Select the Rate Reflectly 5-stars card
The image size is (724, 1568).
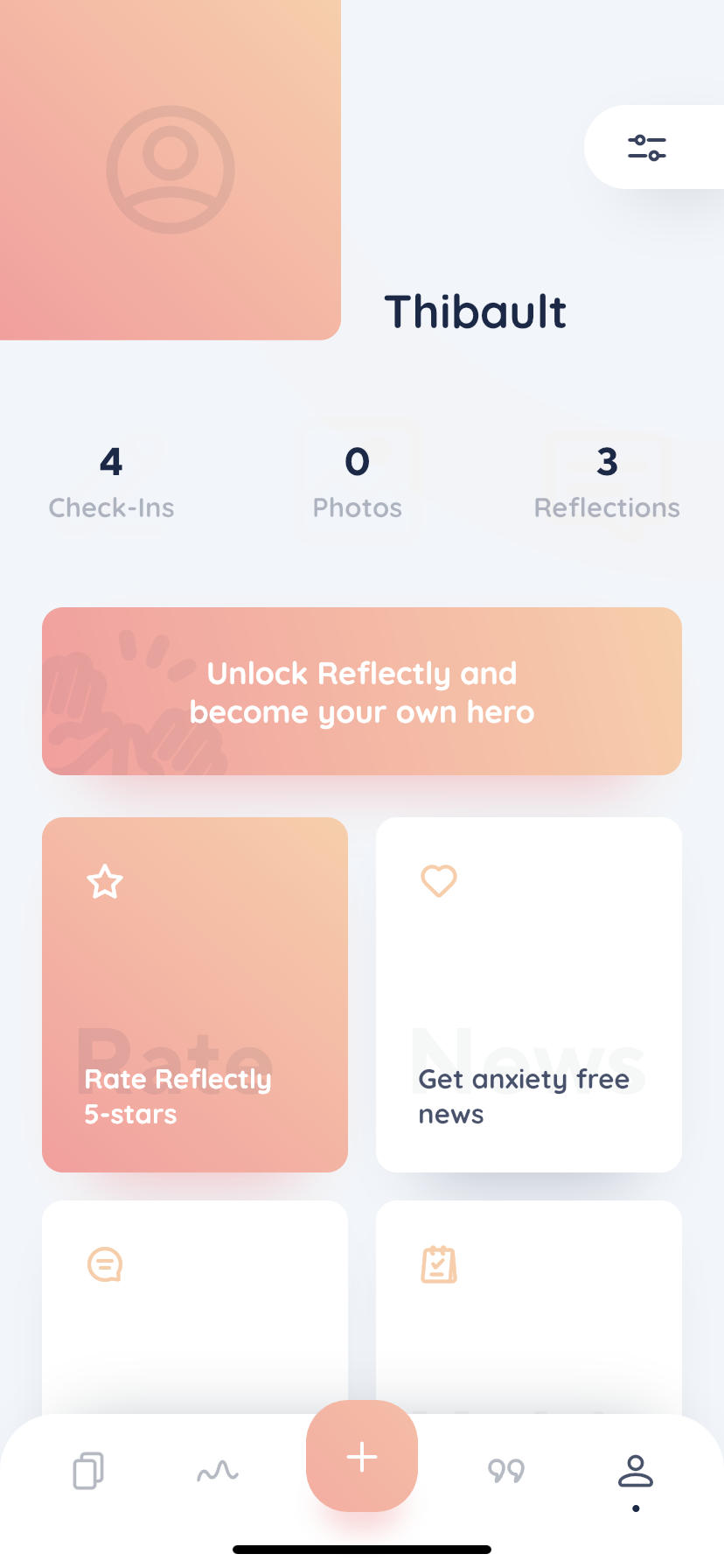pyautogui.click(x=194, y=994)
